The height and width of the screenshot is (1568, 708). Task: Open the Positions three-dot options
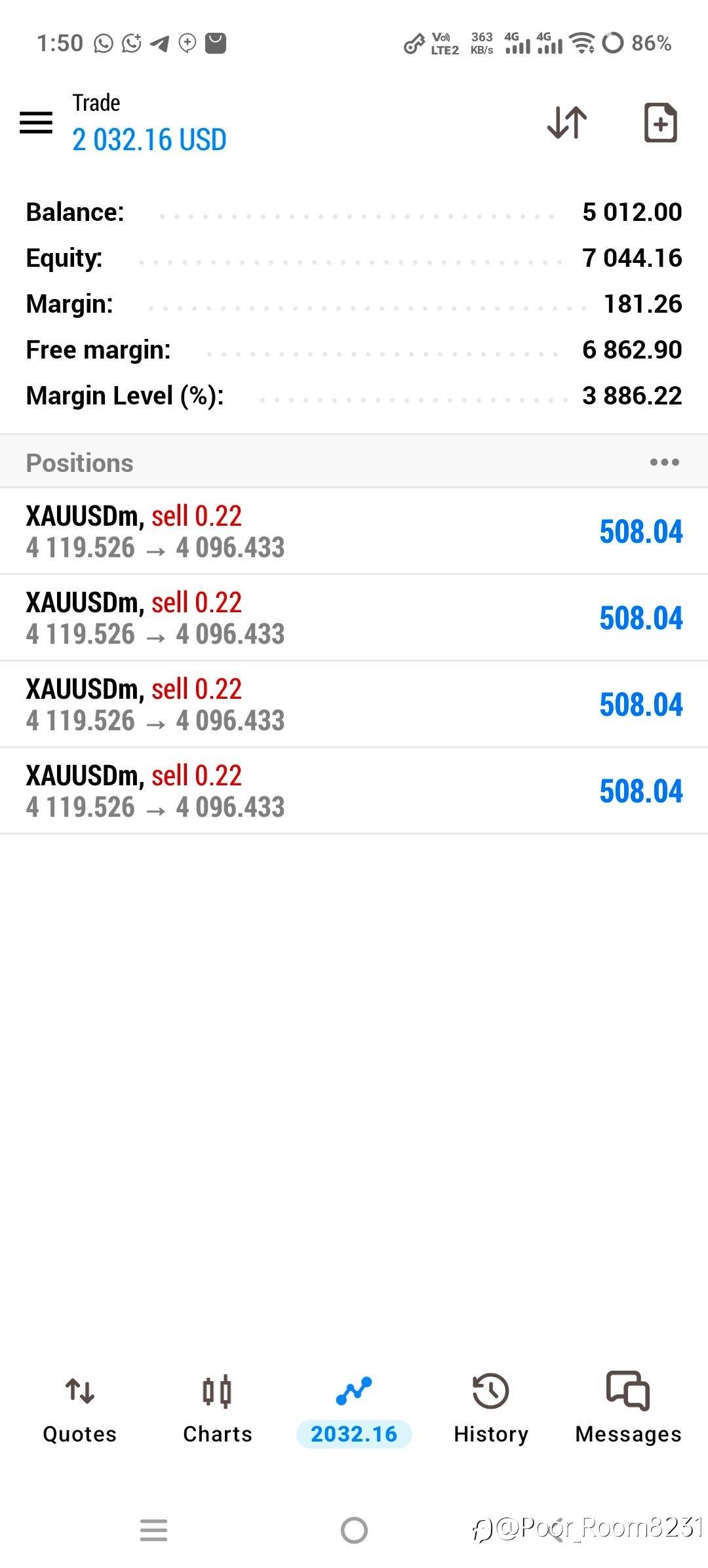click(x=664, y=462)
